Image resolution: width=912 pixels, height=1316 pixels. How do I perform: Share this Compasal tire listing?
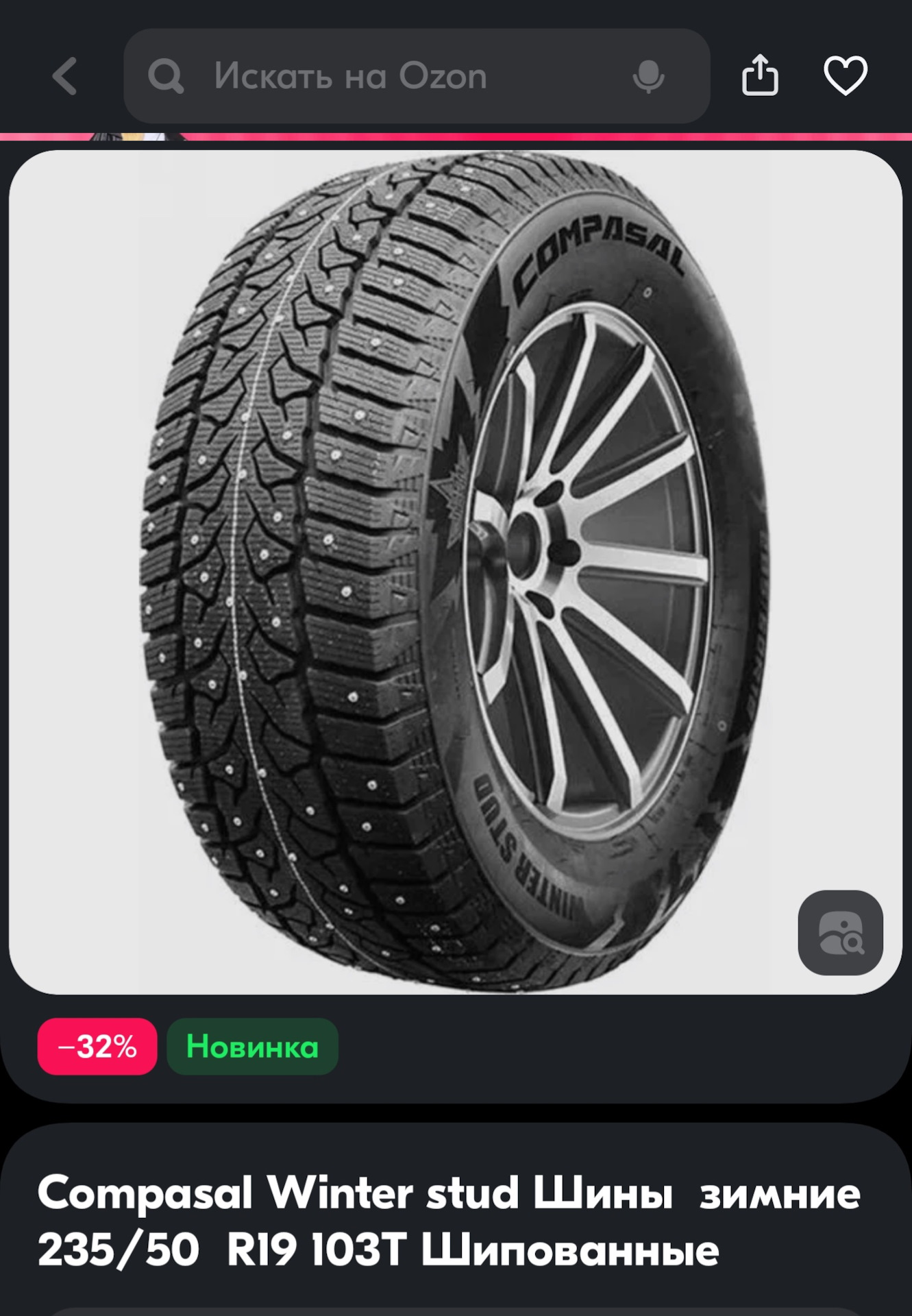[760, 75]
